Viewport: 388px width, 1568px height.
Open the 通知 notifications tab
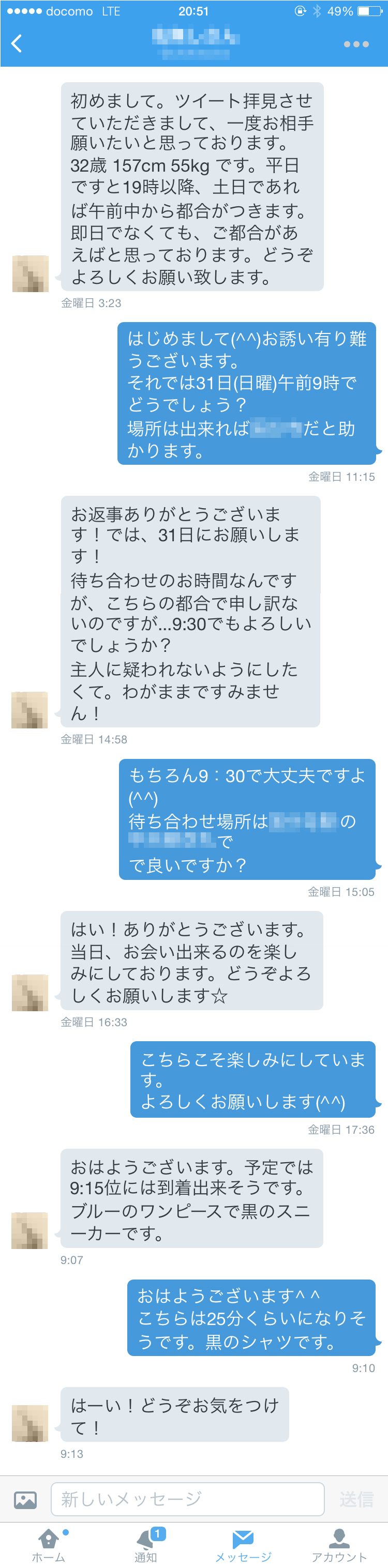[145, 1545]
